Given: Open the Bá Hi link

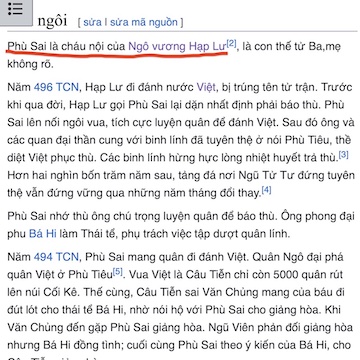Looking at the screenshot, I should pyautogui.click(x=43, y=233).
